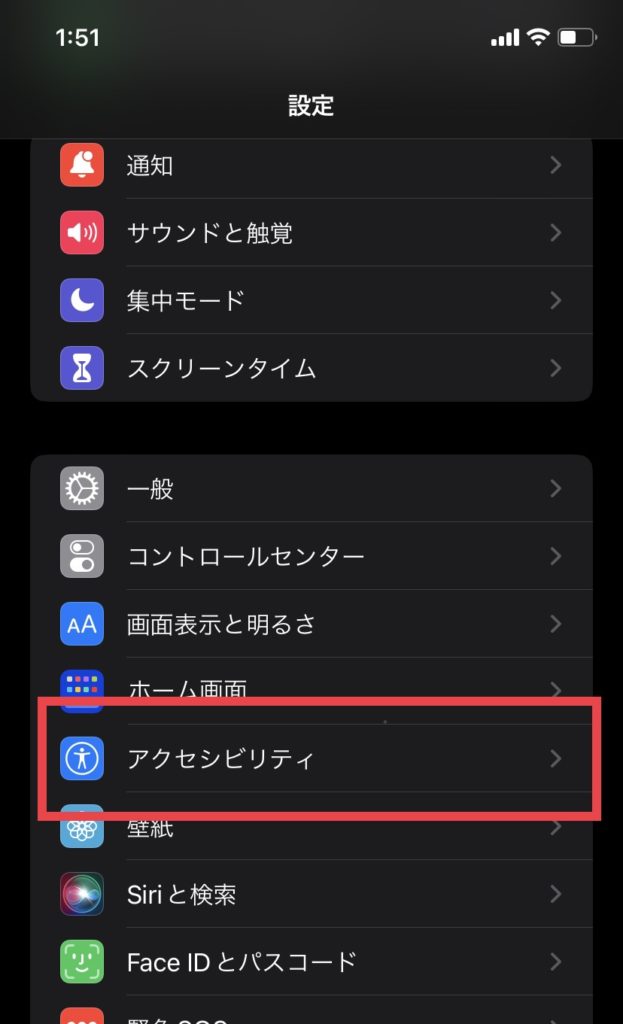Select コントロールセンター row
This screenshot has width=623, height=1024.
(311, 556)
